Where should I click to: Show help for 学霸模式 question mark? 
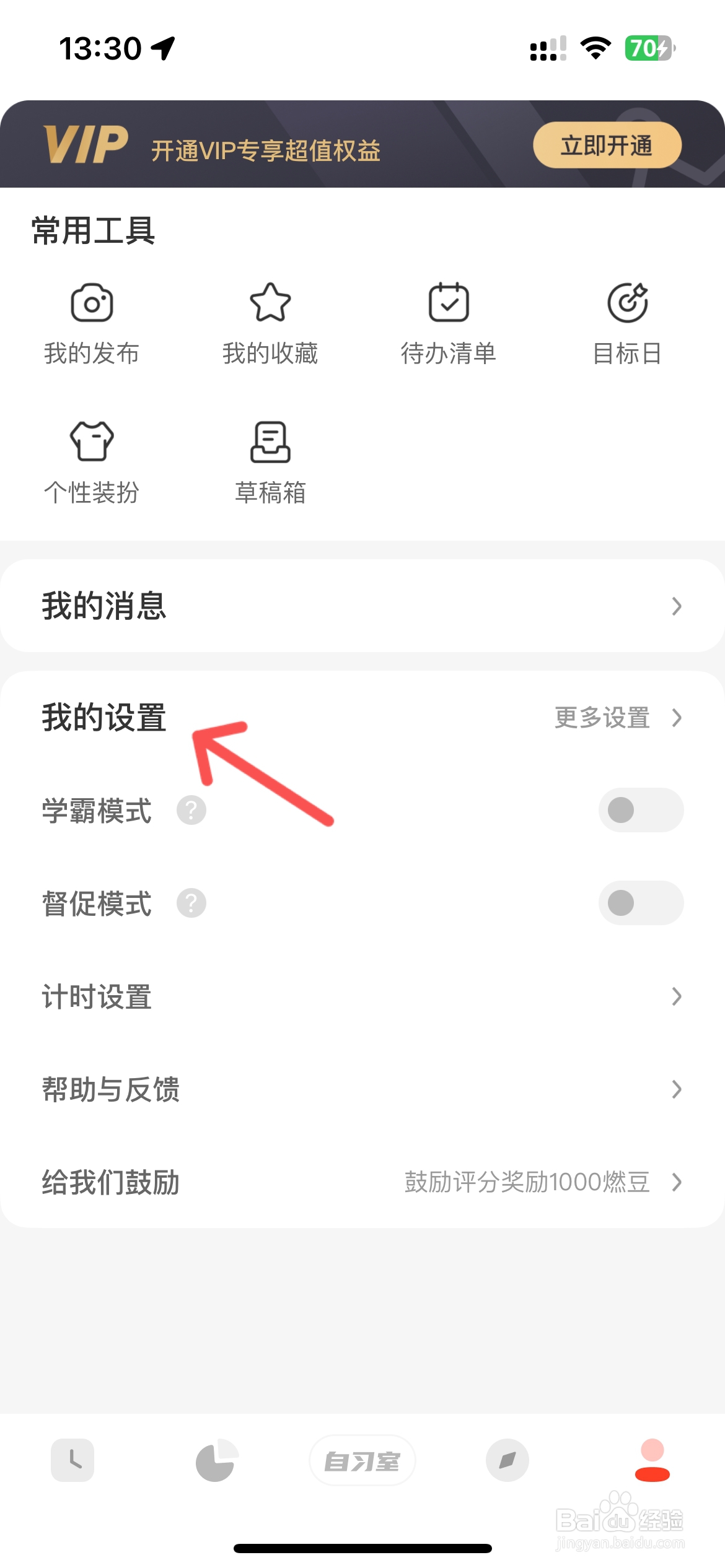[192, 810]
